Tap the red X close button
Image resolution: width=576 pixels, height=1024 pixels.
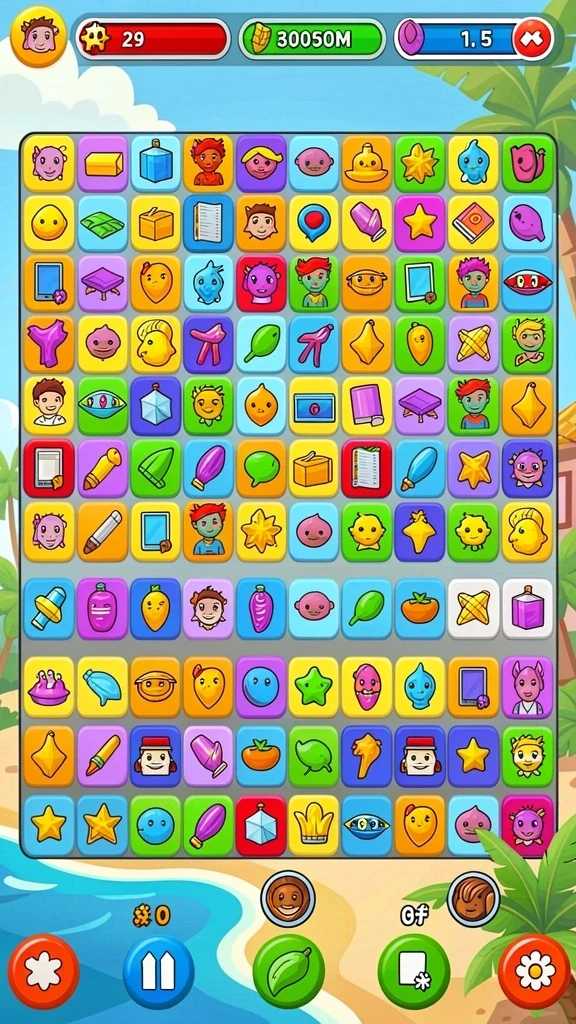[x=533, y=39]
